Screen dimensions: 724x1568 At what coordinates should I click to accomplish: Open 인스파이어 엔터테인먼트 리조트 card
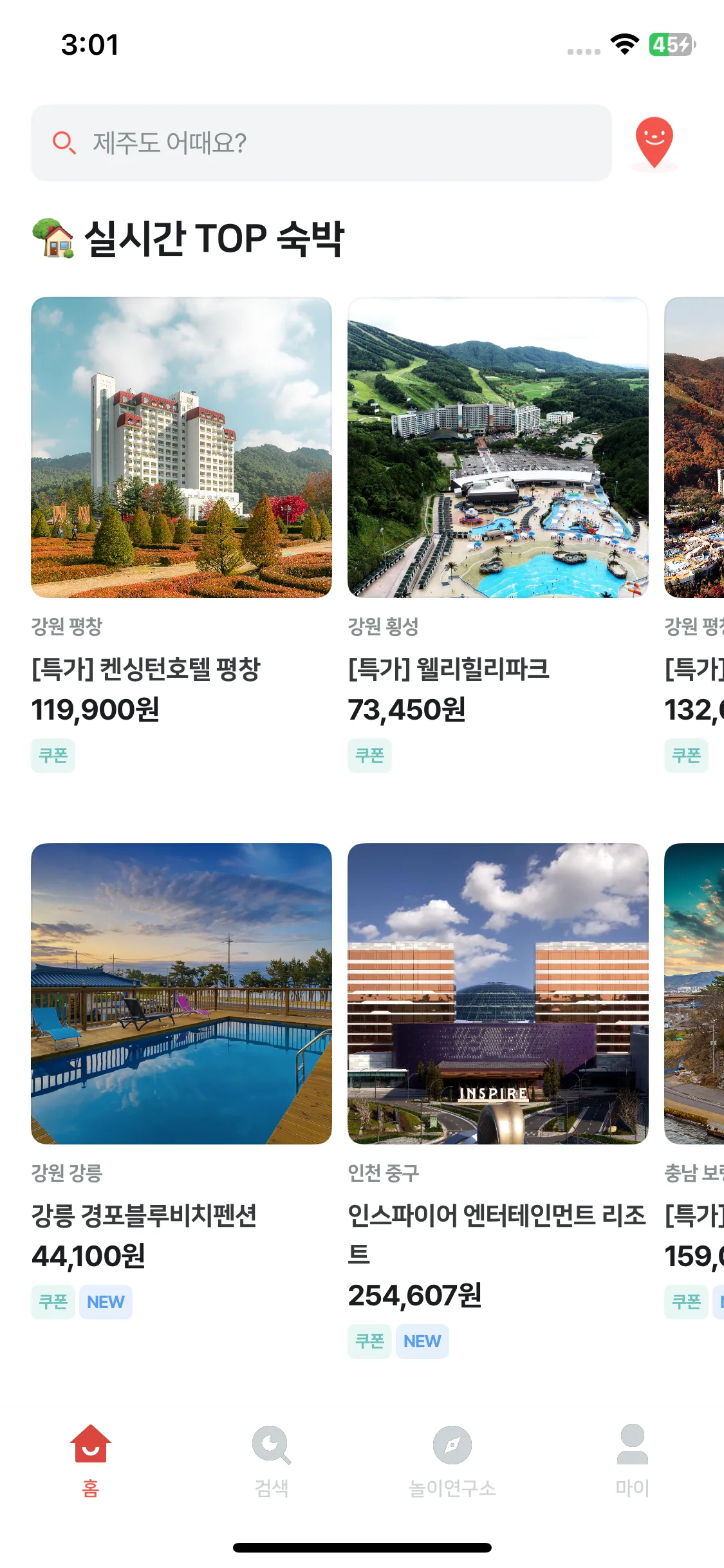pyautogui.click(x=497, y=993)
